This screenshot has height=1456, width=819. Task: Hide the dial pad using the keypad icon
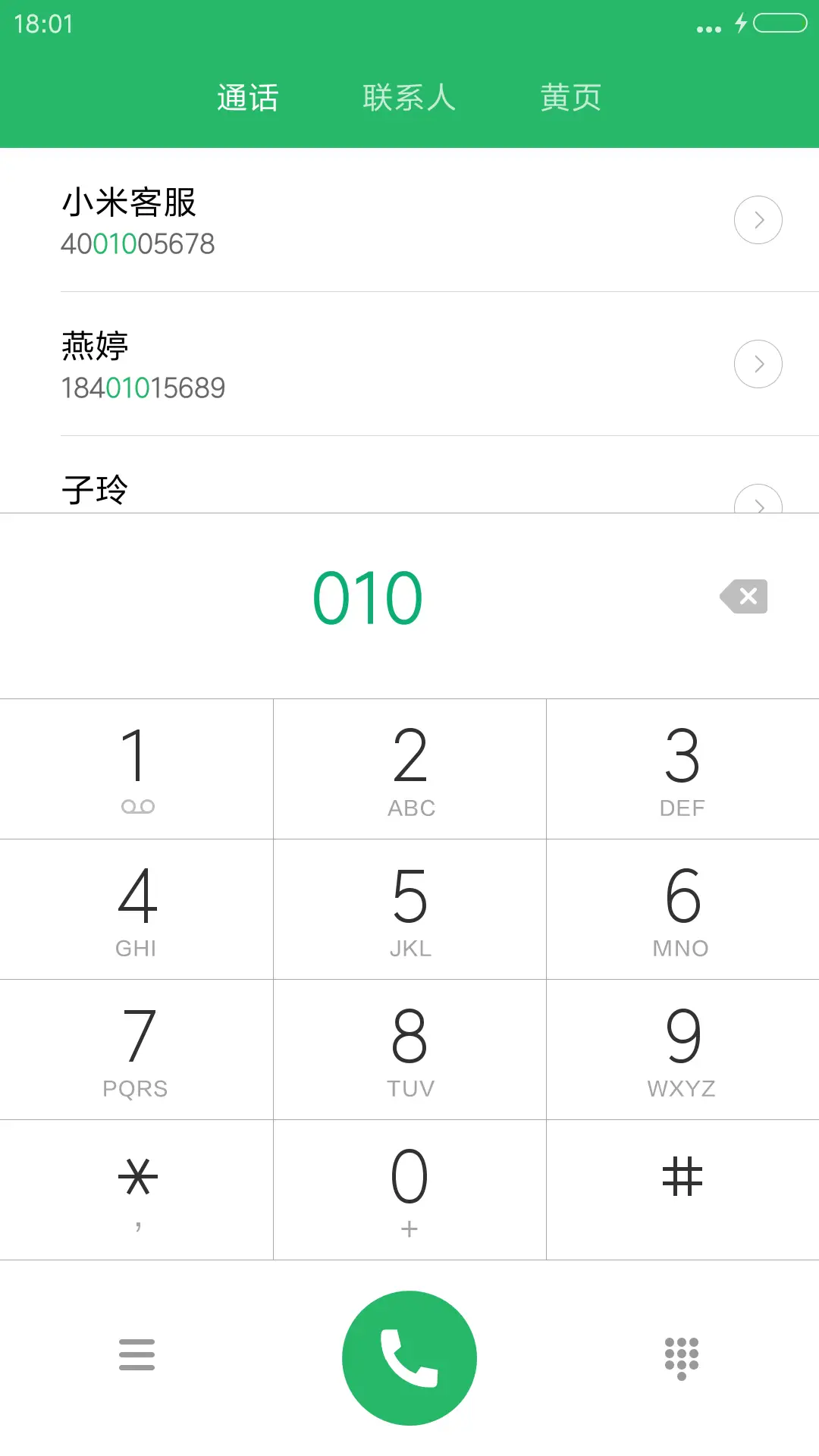coord(682,1357)
